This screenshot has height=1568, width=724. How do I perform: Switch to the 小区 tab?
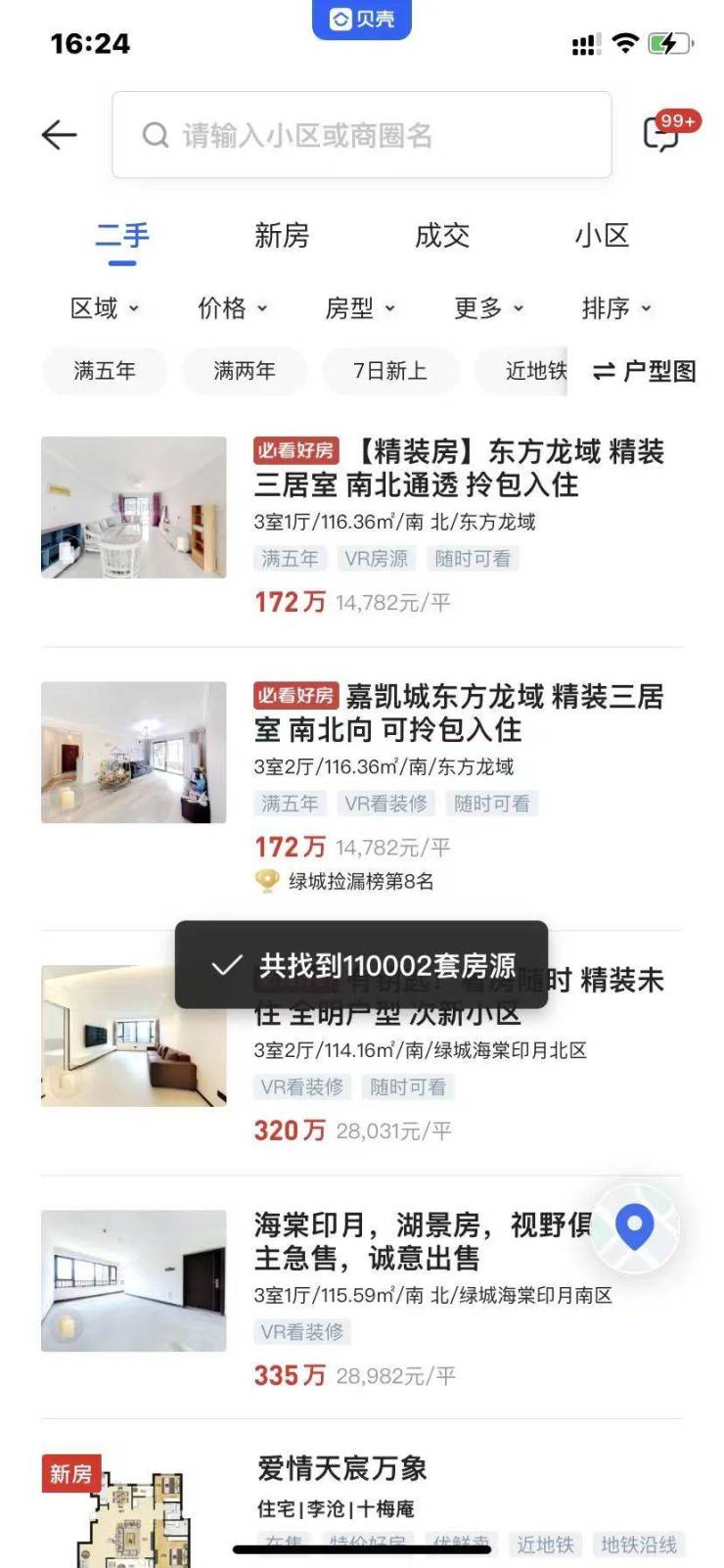(x=602, y=236)
